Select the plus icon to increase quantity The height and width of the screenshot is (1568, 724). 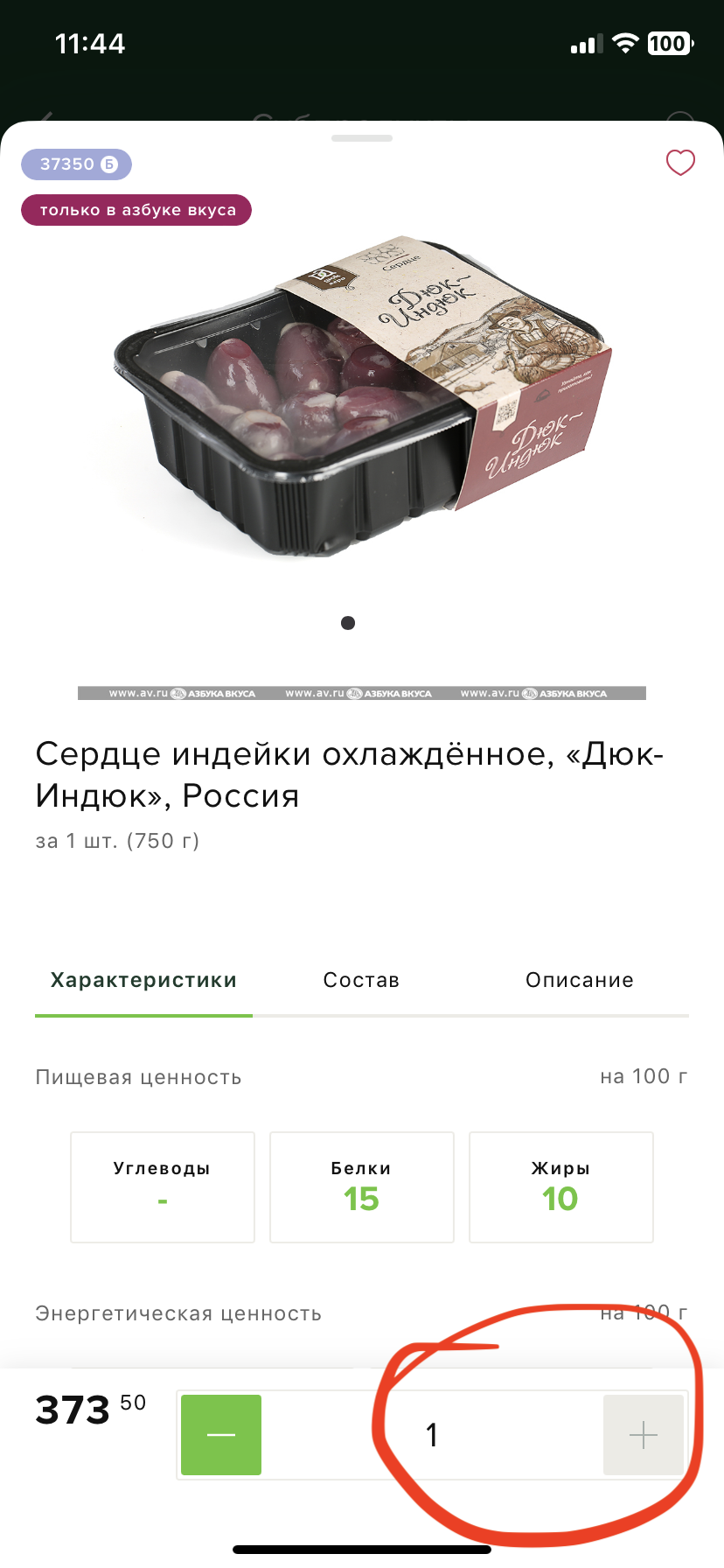pos(643,1434)
